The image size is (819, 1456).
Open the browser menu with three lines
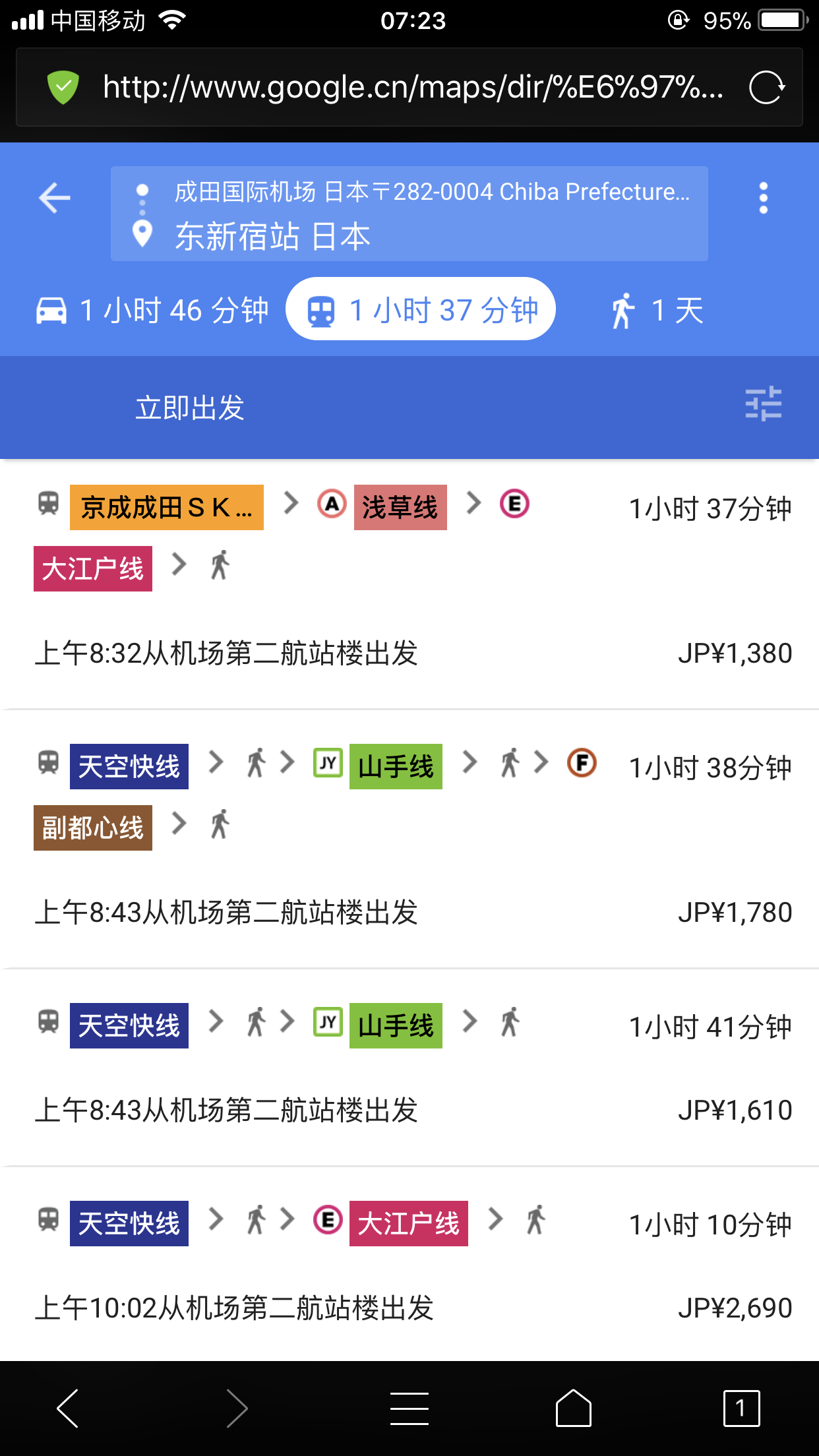409,1409
